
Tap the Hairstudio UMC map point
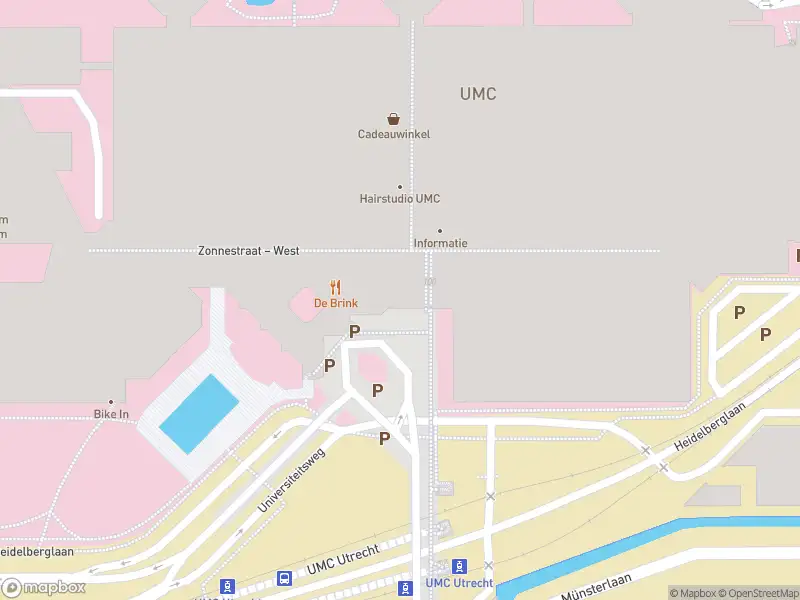[x=400, y=187]
